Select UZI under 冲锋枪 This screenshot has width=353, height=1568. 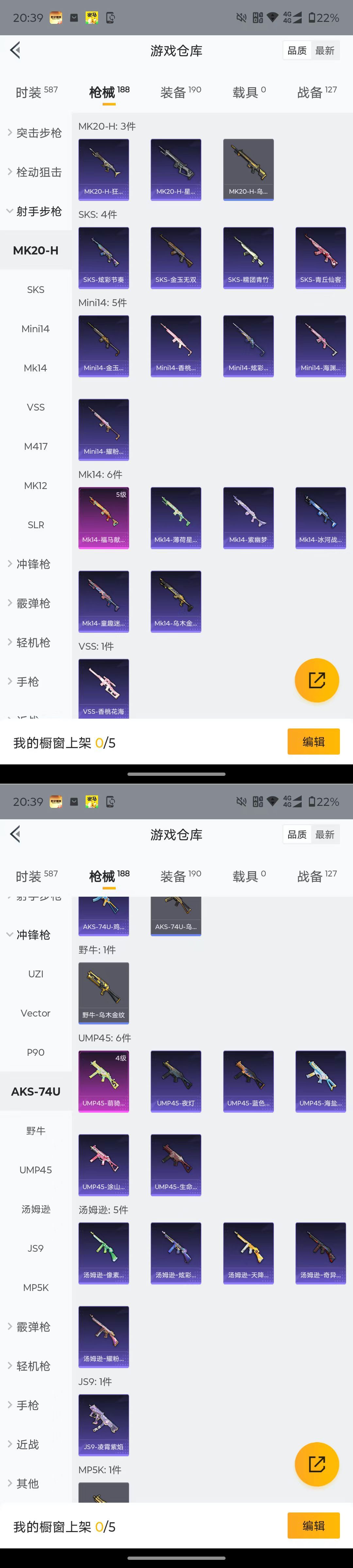point(35,974)
